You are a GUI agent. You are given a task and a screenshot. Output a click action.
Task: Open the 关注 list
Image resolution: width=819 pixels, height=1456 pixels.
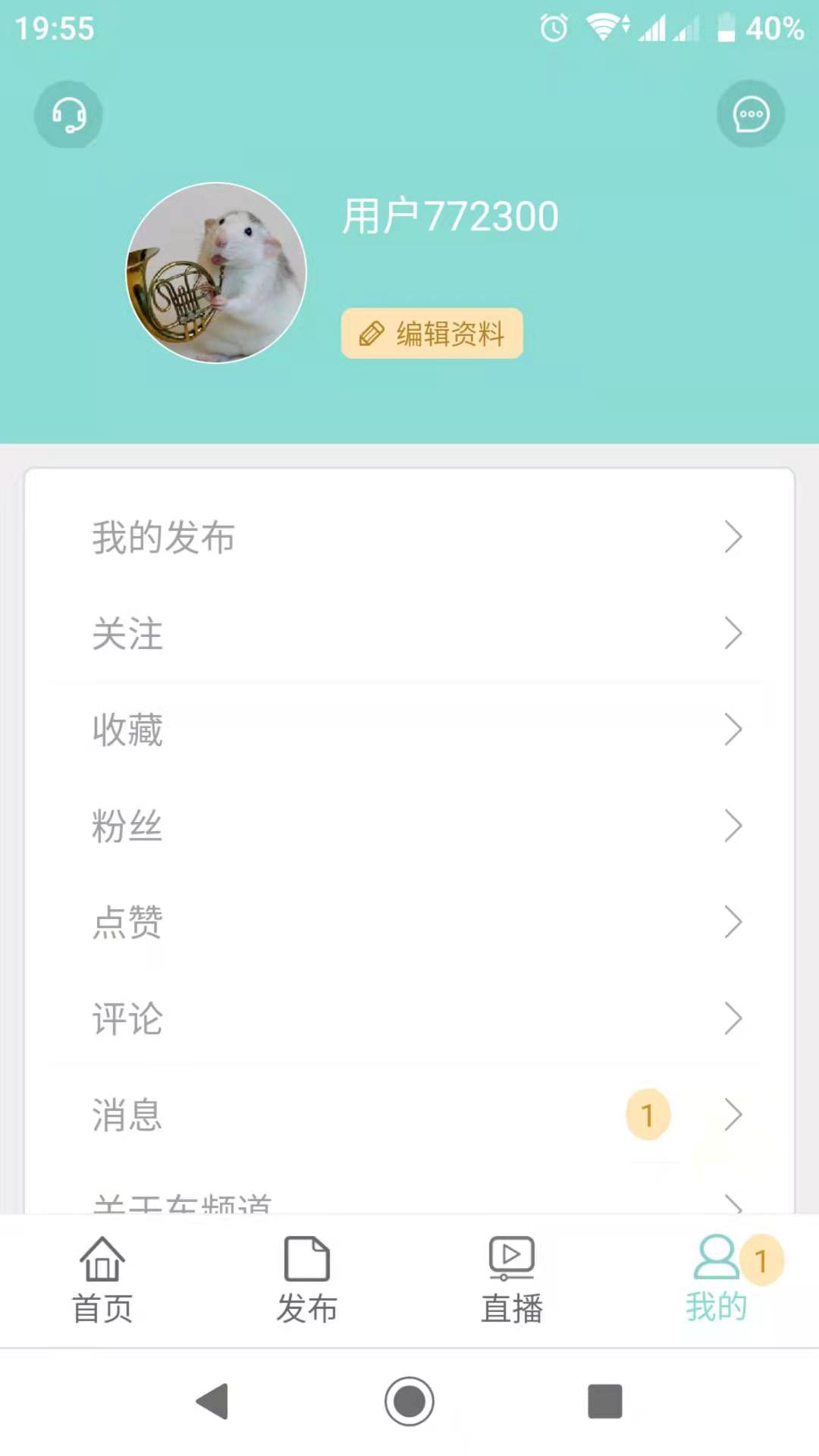point(409,634)
